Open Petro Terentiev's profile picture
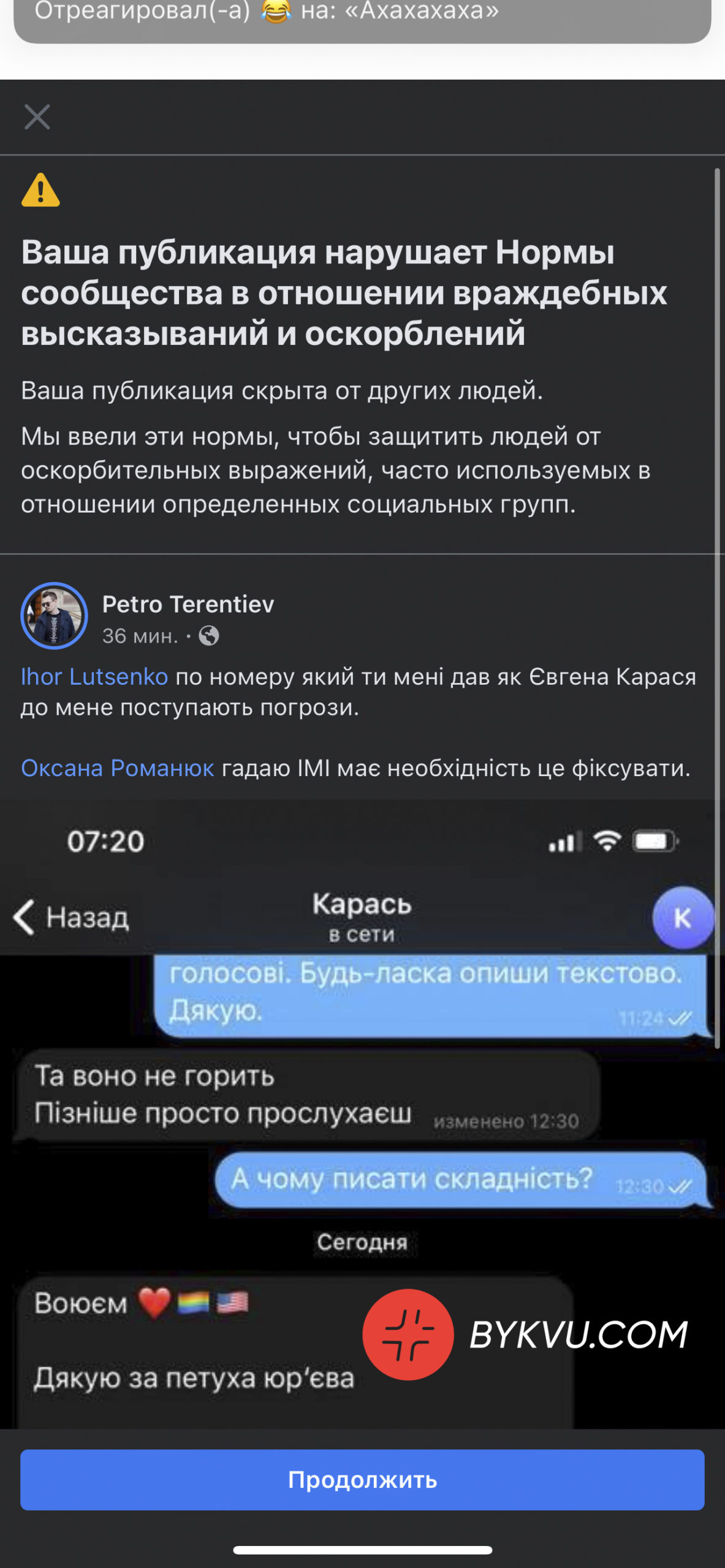 54,616
